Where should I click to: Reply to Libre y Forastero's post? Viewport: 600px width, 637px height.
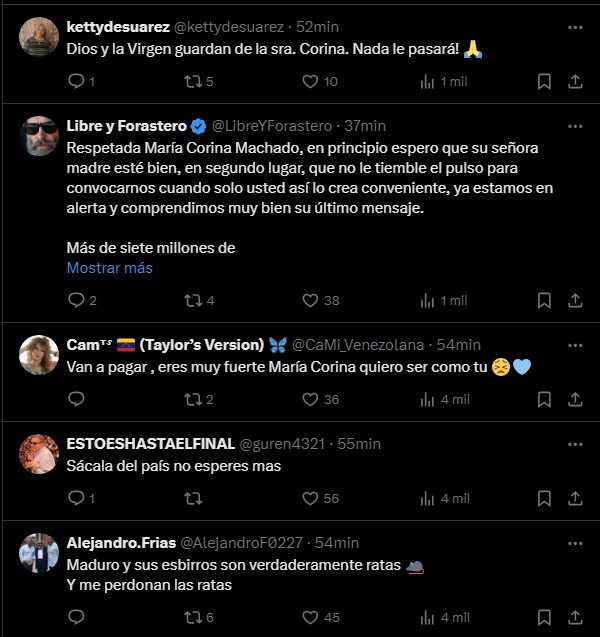[76, 300]
